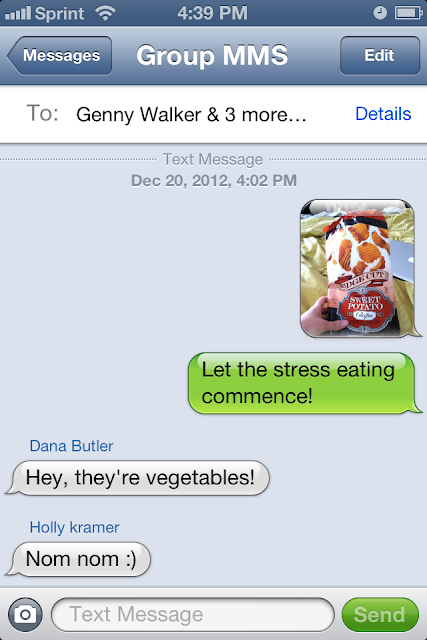Go back to the Messages list
The width and height of the screenshot is (427, 640).
click(60, 56)
